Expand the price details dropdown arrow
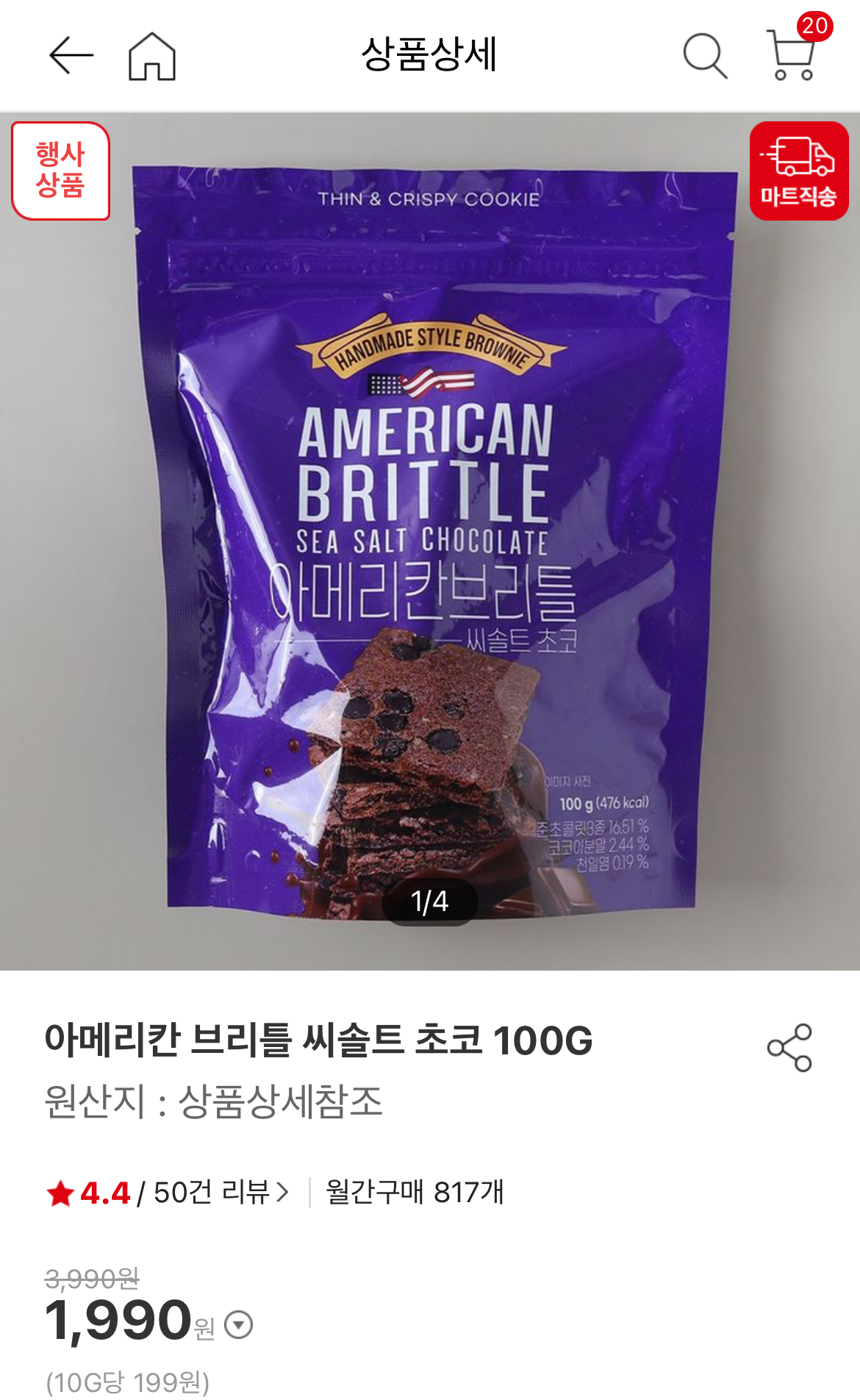Image resolution: width=860 pixels, height=1400 pixels. 238,1325
